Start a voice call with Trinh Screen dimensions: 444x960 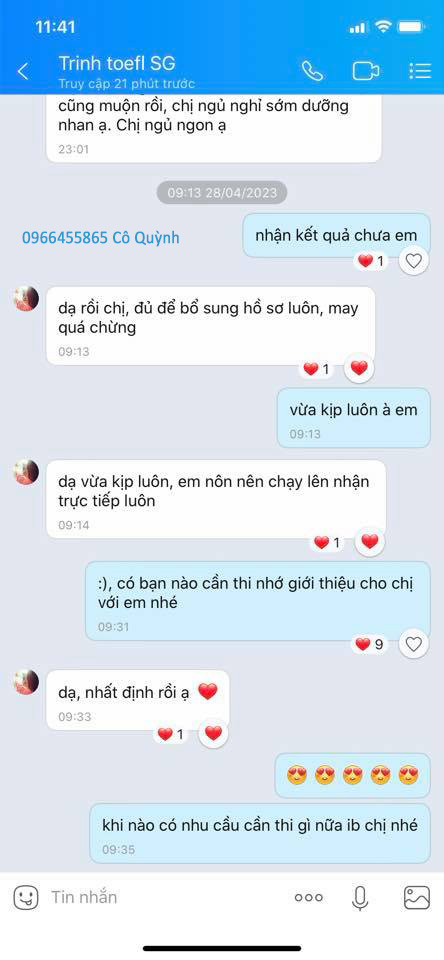click(x=312, y=71)
